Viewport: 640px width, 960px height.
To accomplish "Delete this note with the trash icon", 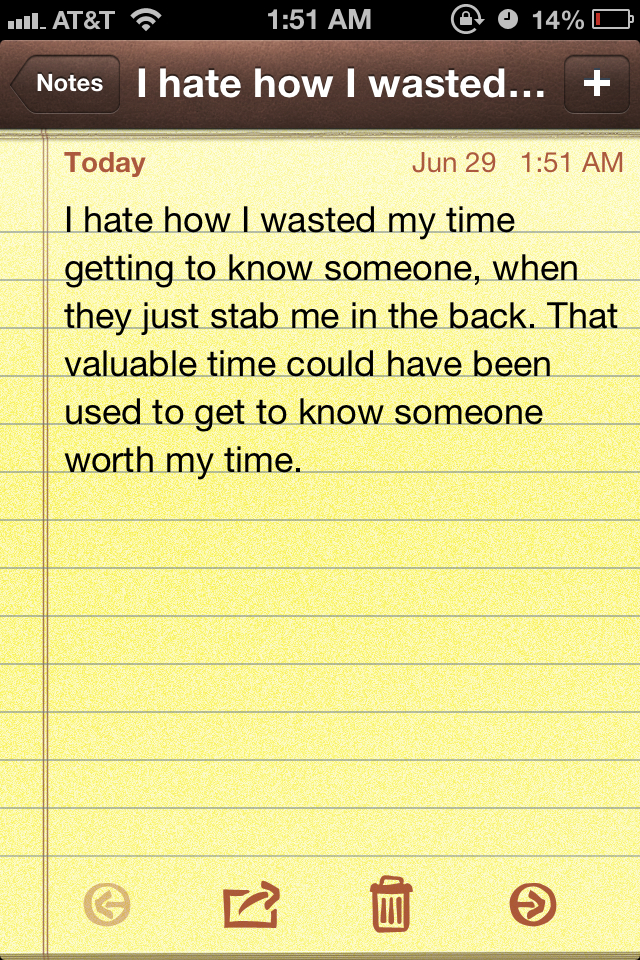I will (x=391, y=904).
